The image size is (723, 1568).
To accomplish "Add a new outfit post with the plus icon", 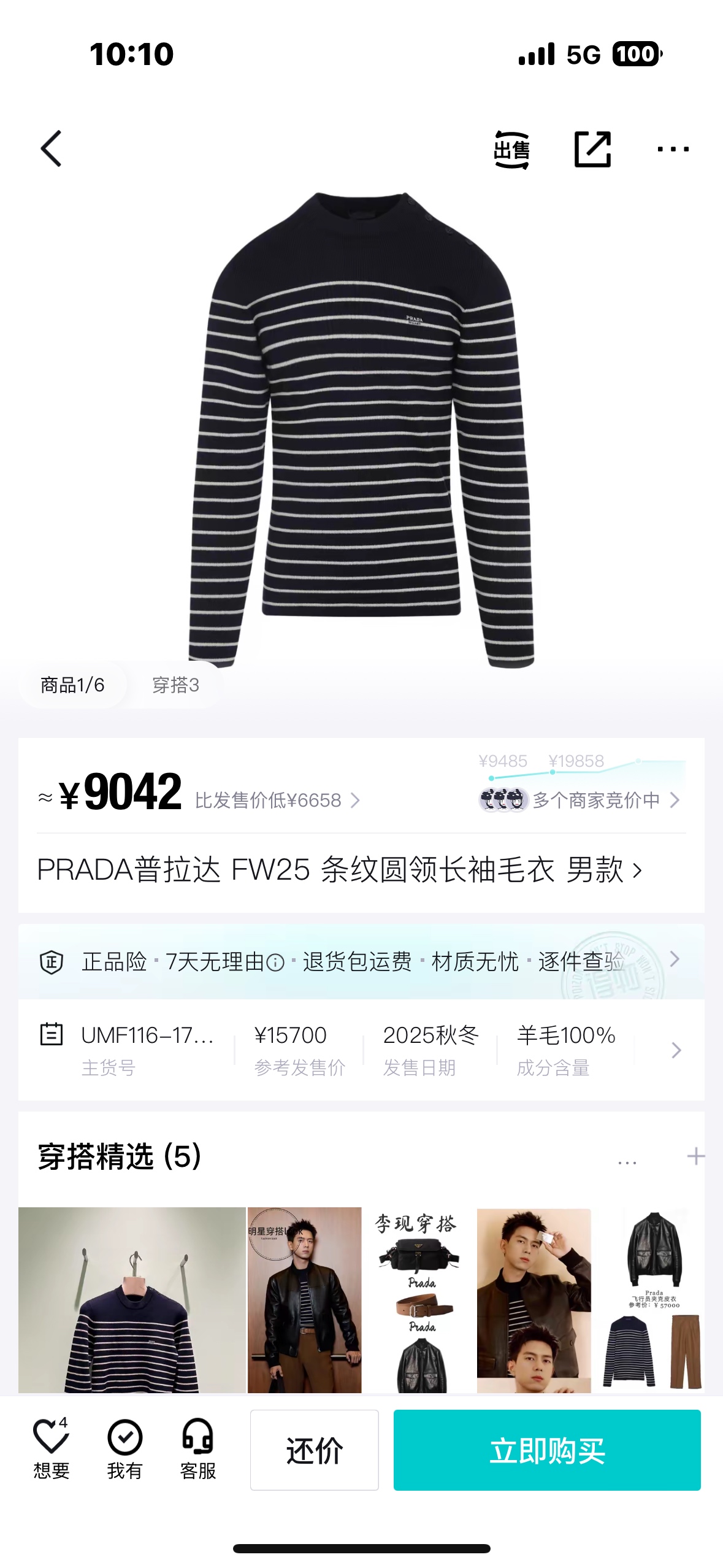I will 695,1156.
